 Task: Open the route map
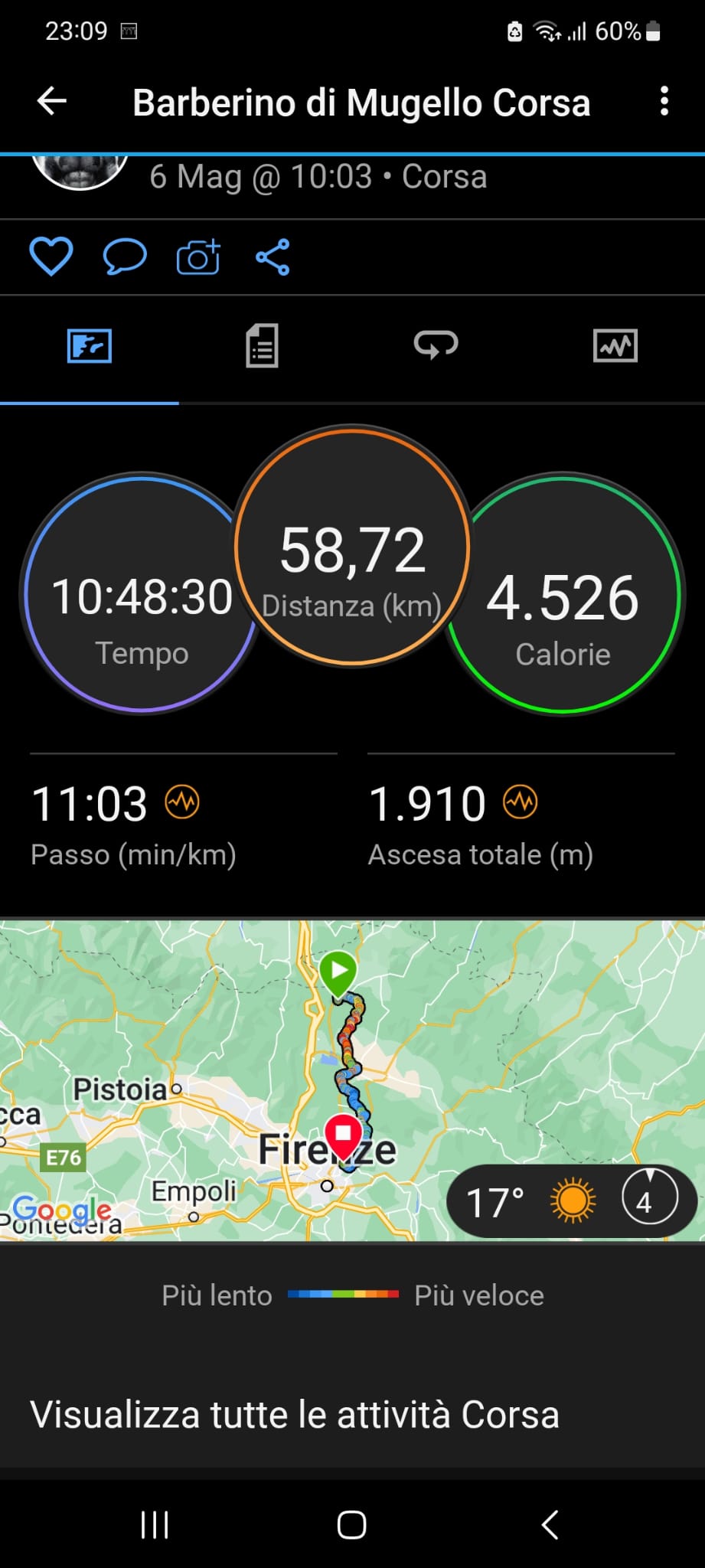coord(352,1080)
